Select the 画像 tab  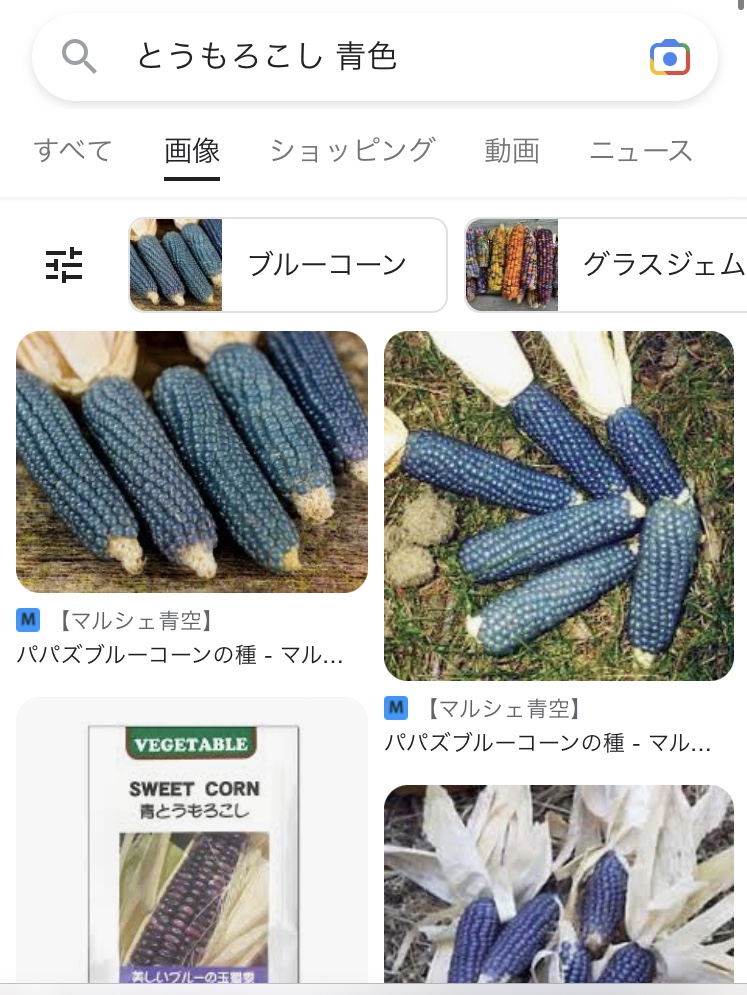pyautogui.click(x=192, y=151)
